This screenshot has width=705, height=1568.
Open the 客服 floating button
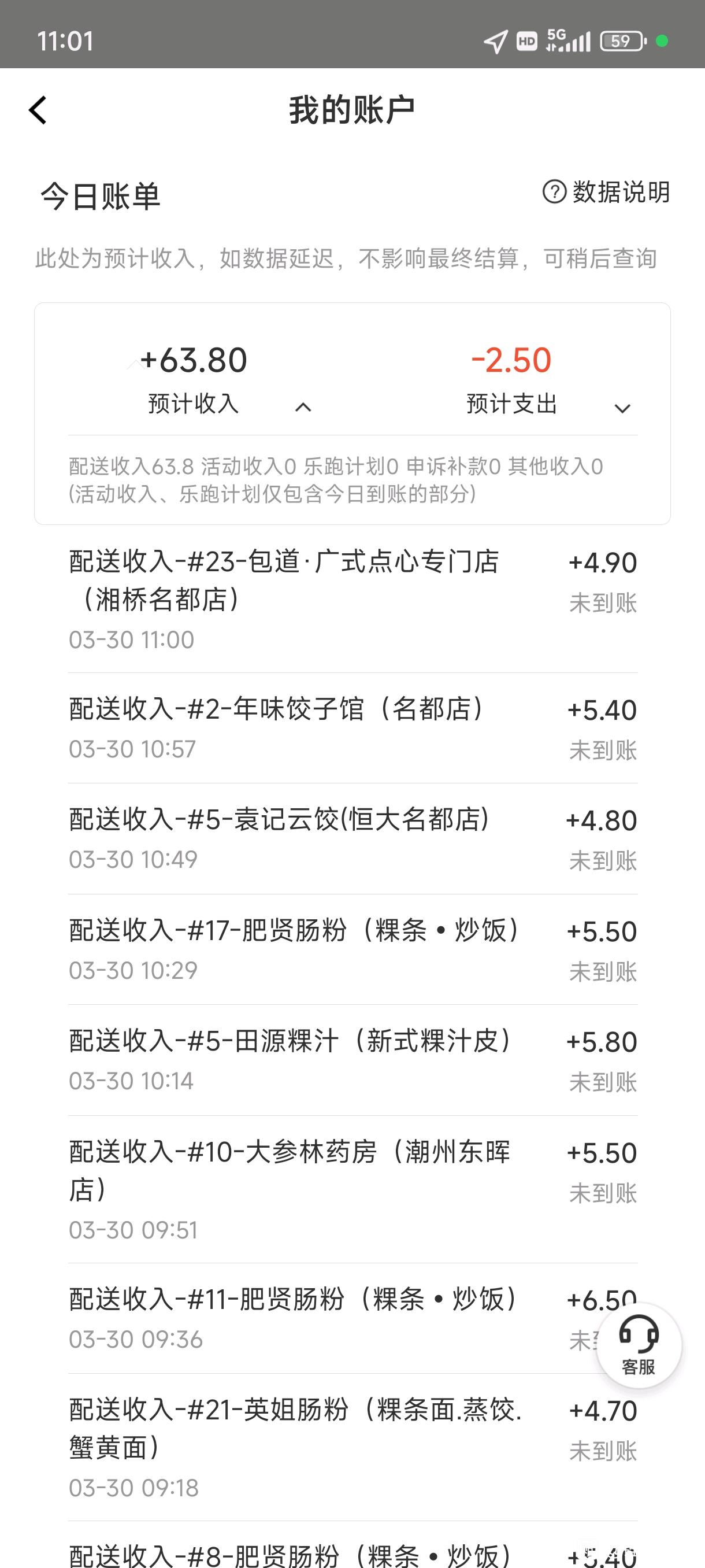pos(639,1344)
